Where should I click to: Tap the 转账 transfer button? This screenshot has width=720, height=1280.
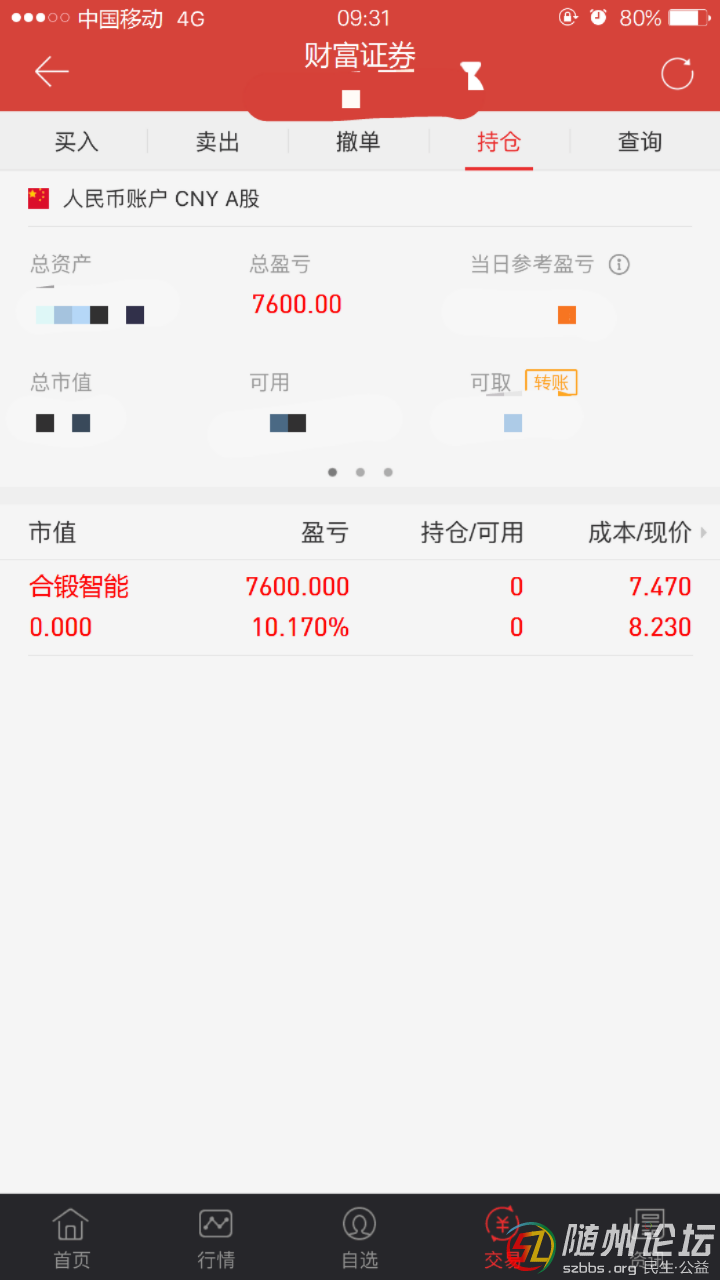[x=551, y=383]
